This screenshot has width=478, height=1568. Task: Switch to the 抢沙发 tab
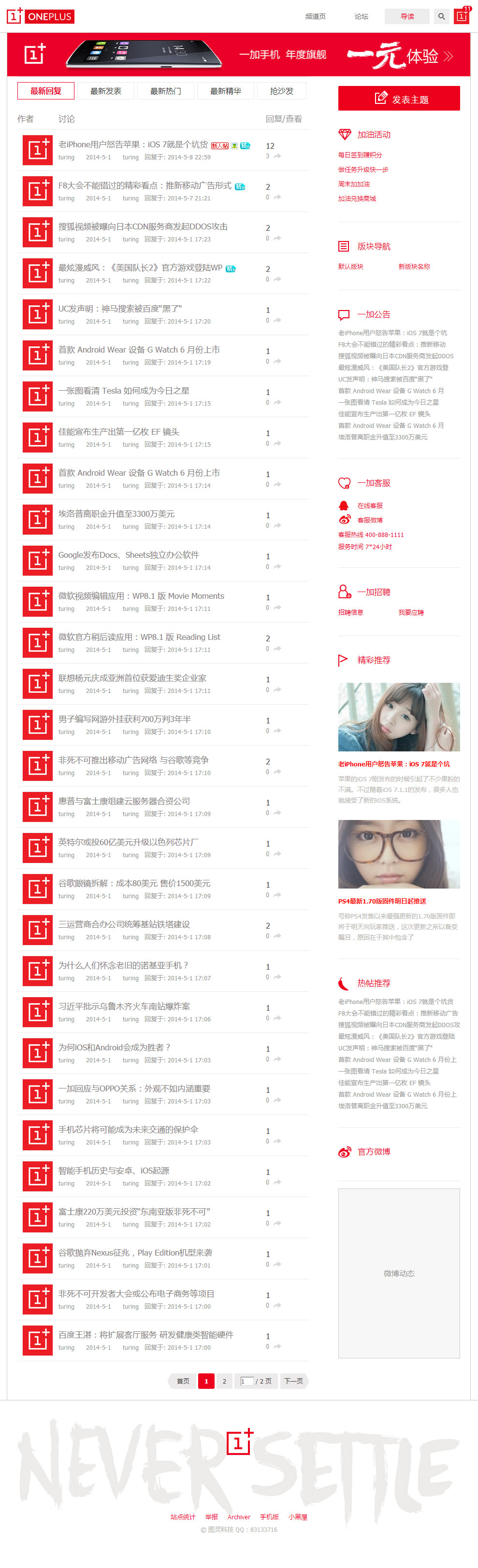[281, 91]
